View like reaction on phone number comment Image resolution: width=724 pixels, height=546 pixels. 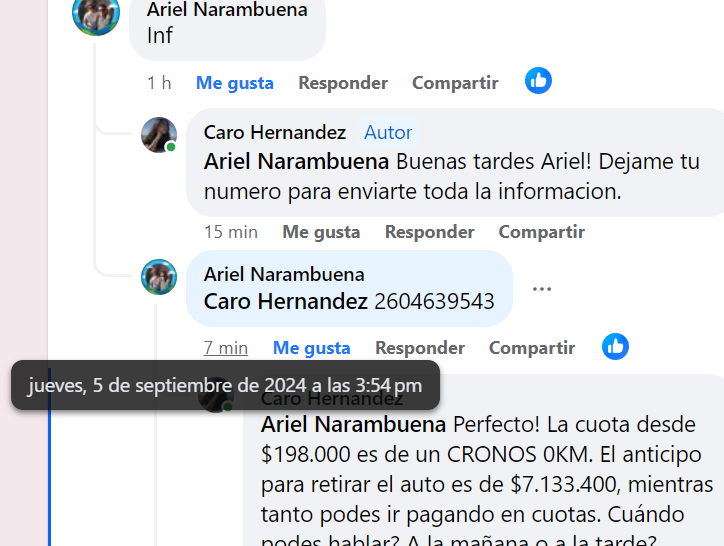coord(615,347)
